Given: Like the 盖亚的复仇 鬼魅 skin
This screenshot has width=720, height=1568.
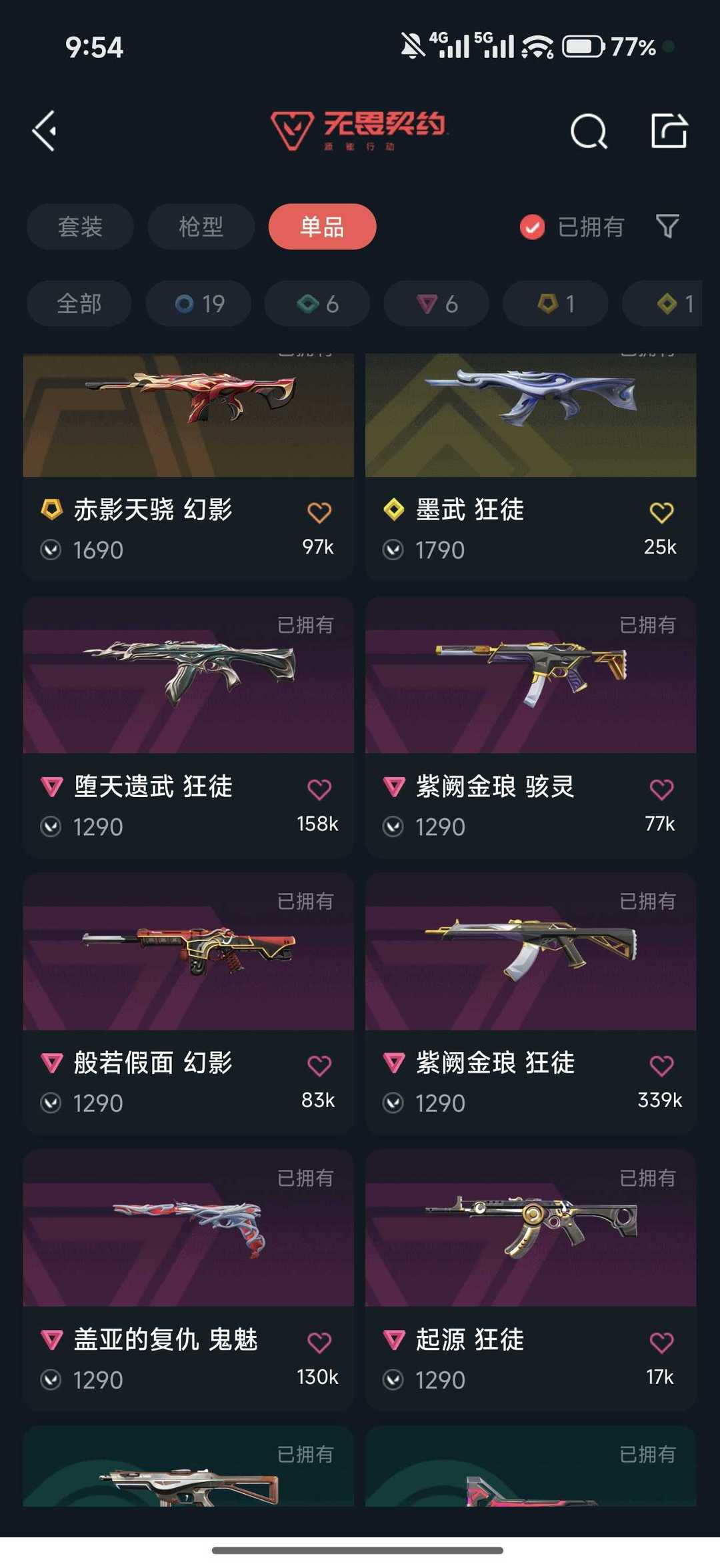Looking at the screenshot, I should tap(319, 1342).
